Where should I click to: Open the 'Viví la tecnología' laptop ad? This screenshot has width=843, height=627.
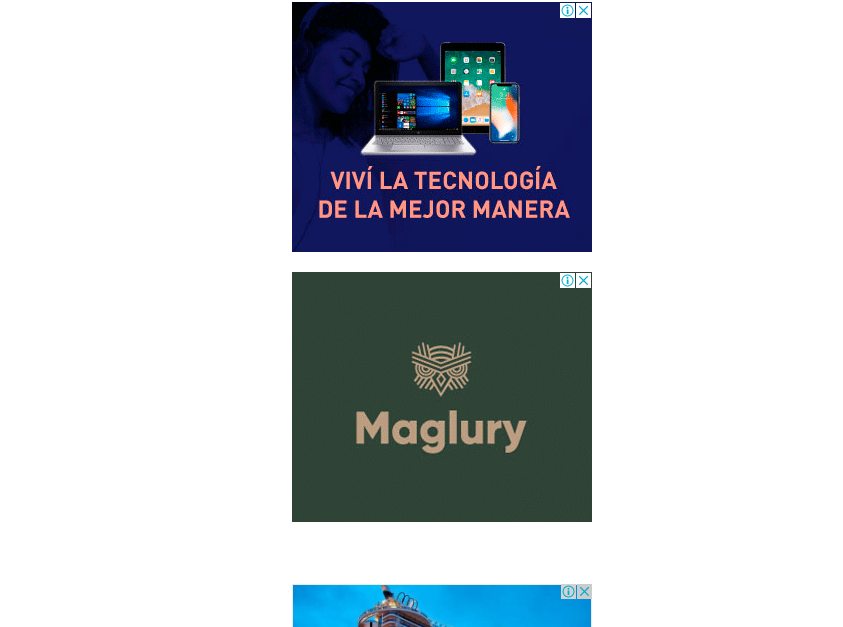click(441, 150)
